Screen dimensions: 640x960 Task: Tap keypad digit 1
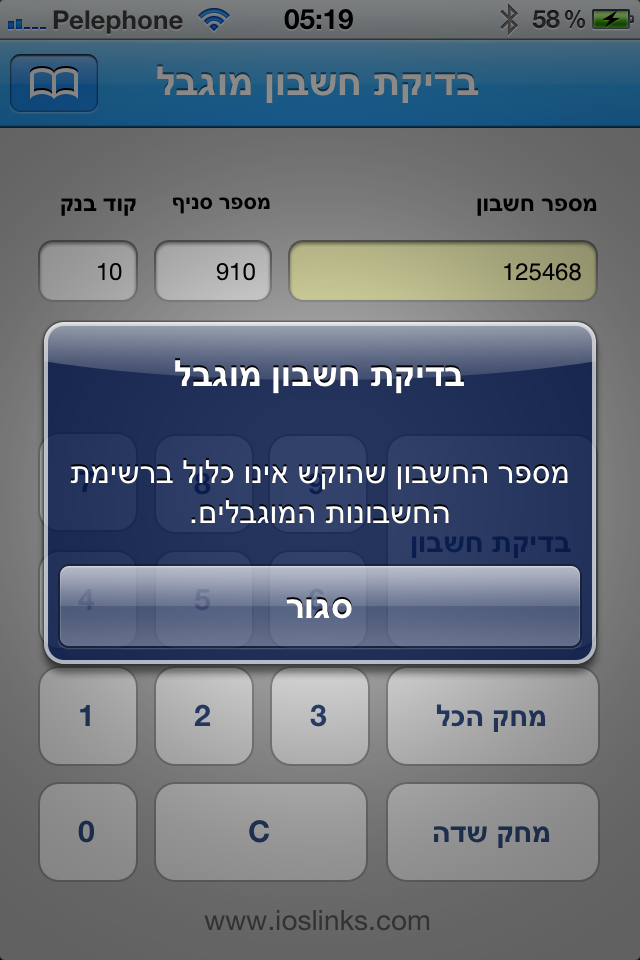click(x=88, y=716)
